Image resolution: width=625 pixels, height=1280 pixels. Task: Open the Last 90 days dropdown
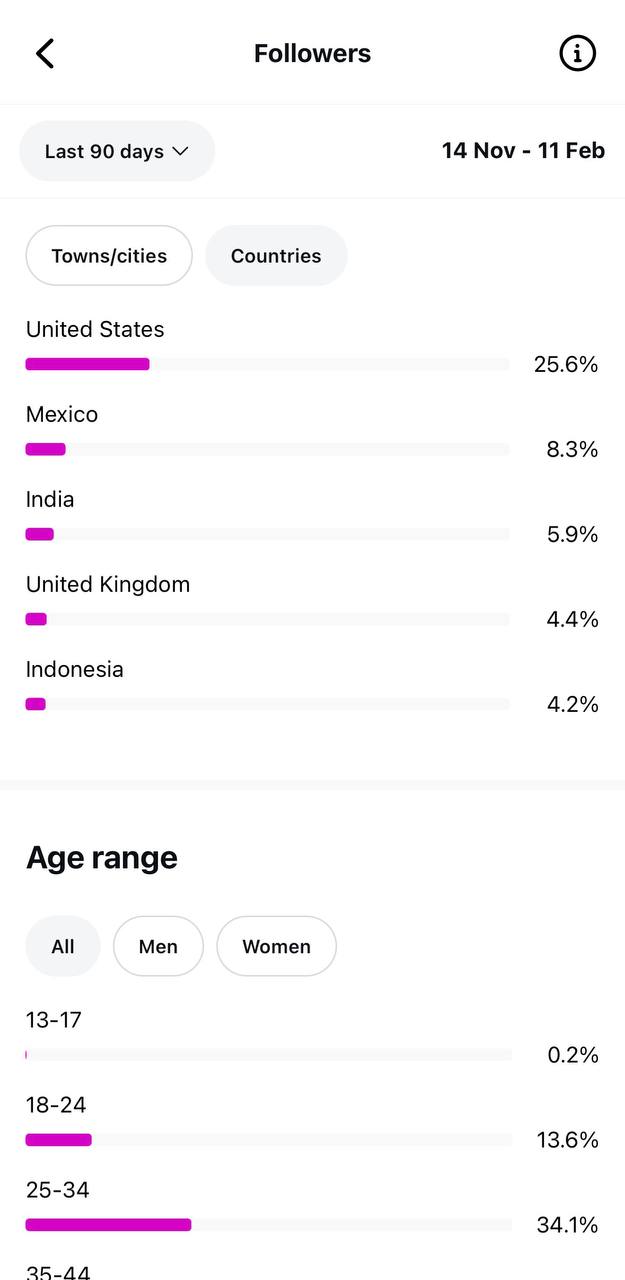coord(117,151)
